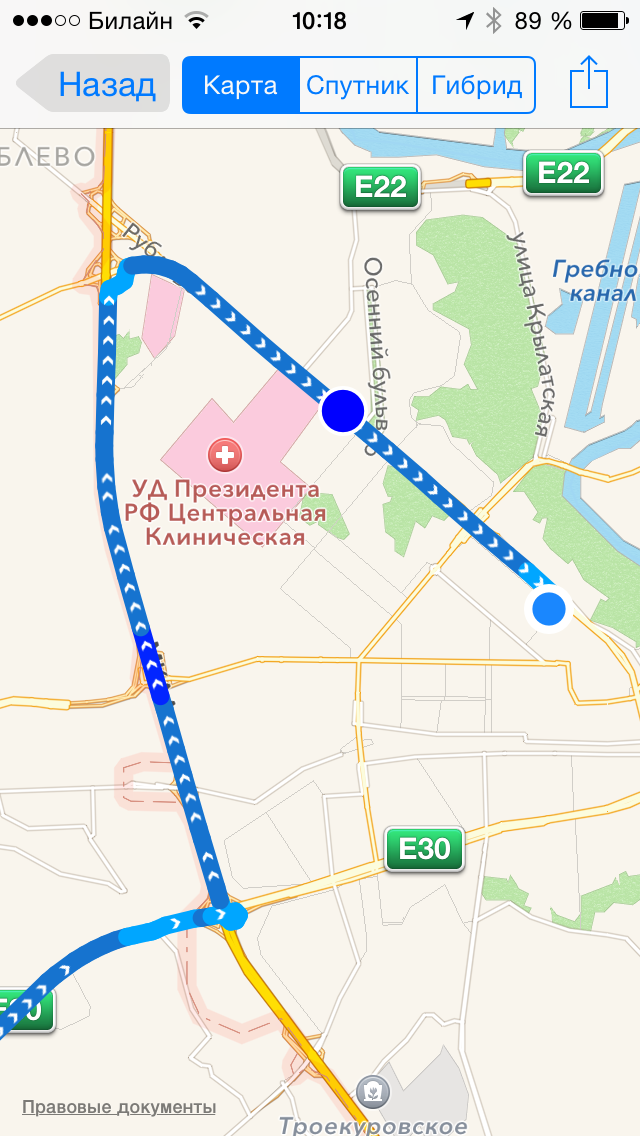Screen dimensions: 640x1136
Task: Open the share sheet icon
Action: 589,83
